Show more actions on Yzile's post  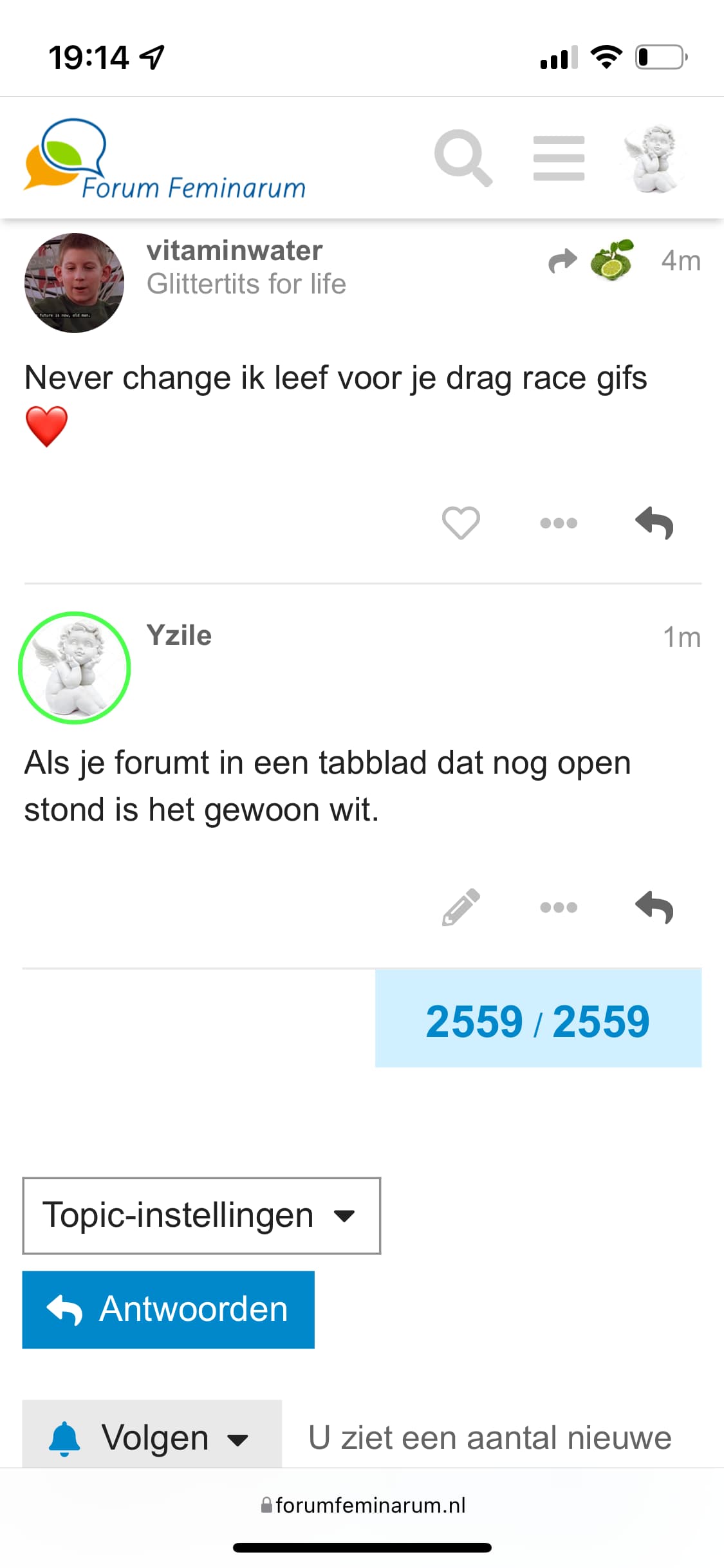point(559,907)
